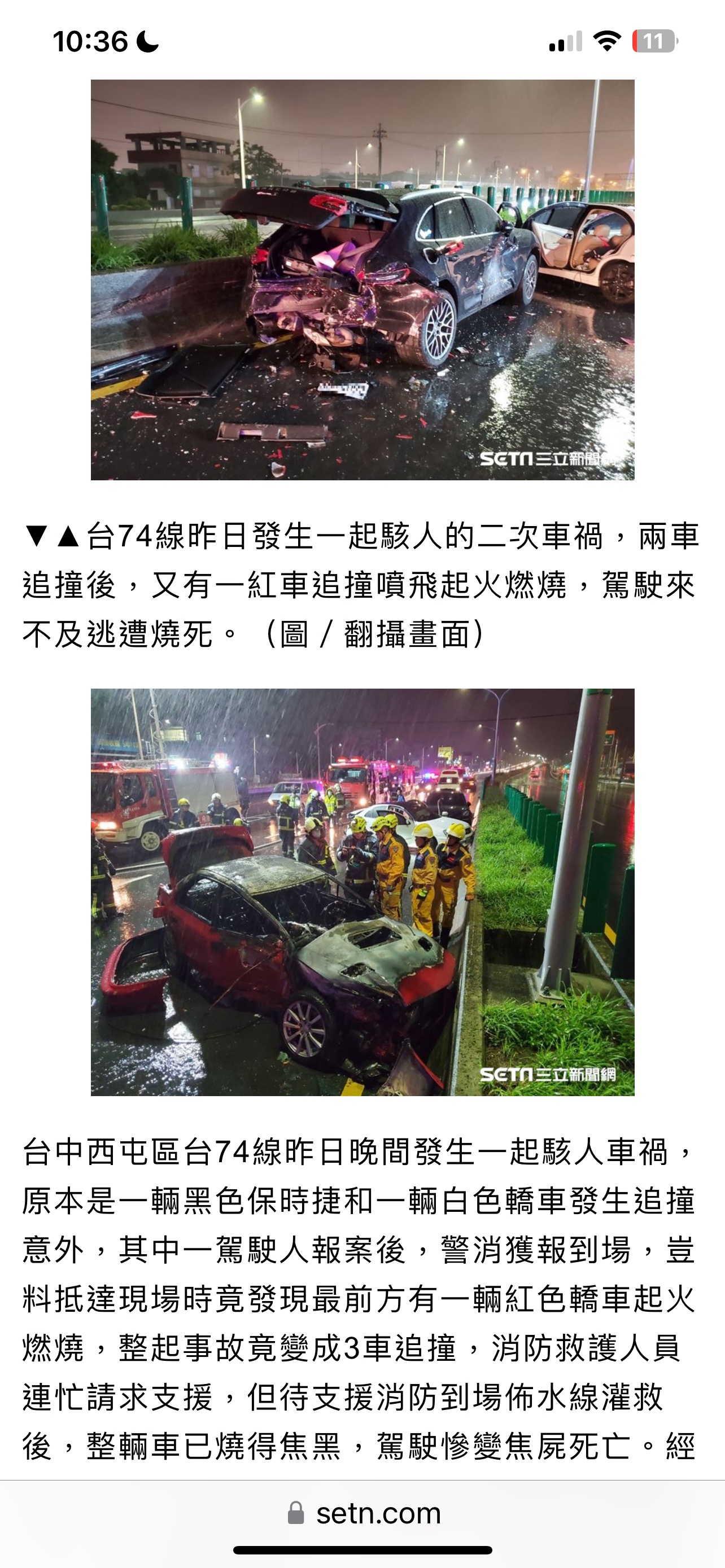Open the burned red car photo
Screen dimensions: 725x1568
362,892
